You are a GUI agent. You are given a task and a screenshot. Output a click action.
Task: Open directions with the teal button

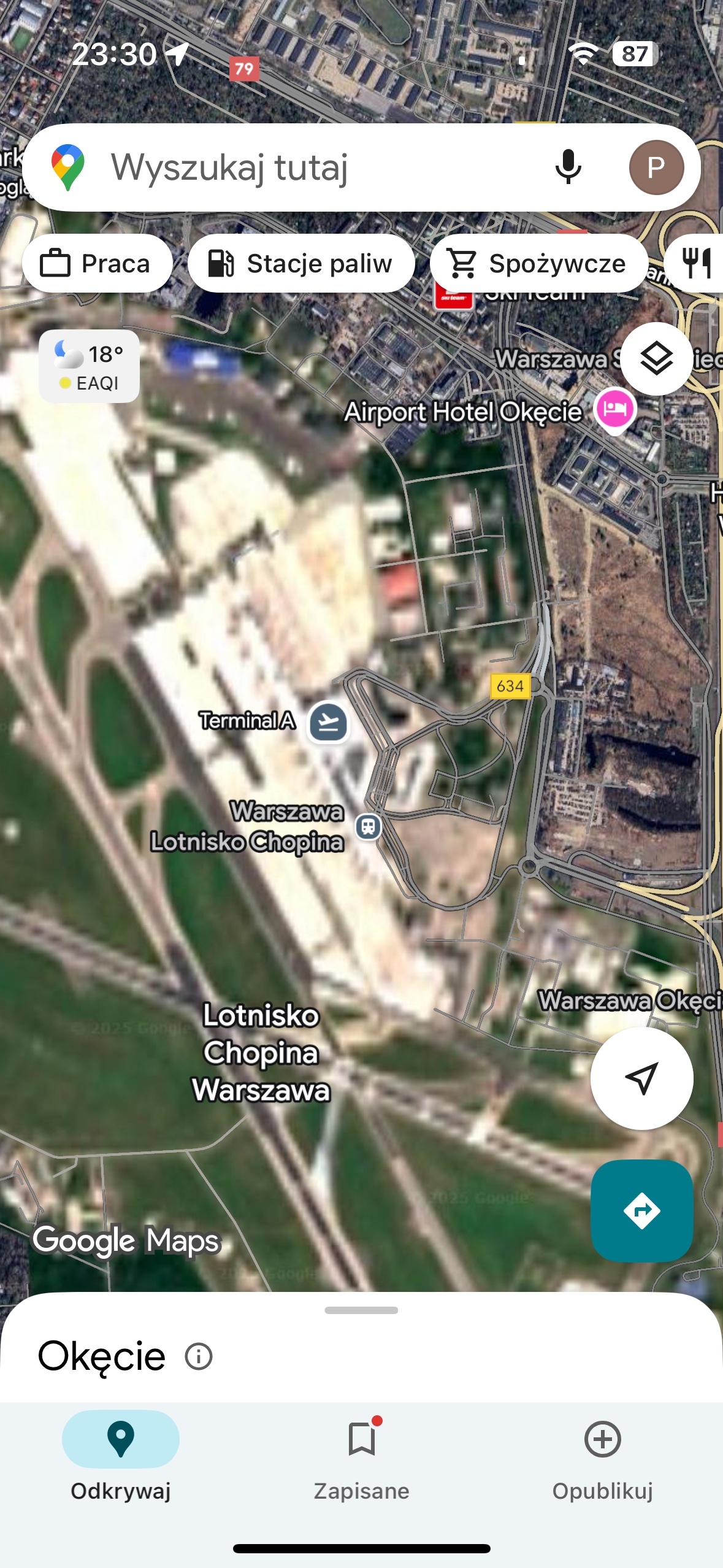click(x=641, y=1210)
